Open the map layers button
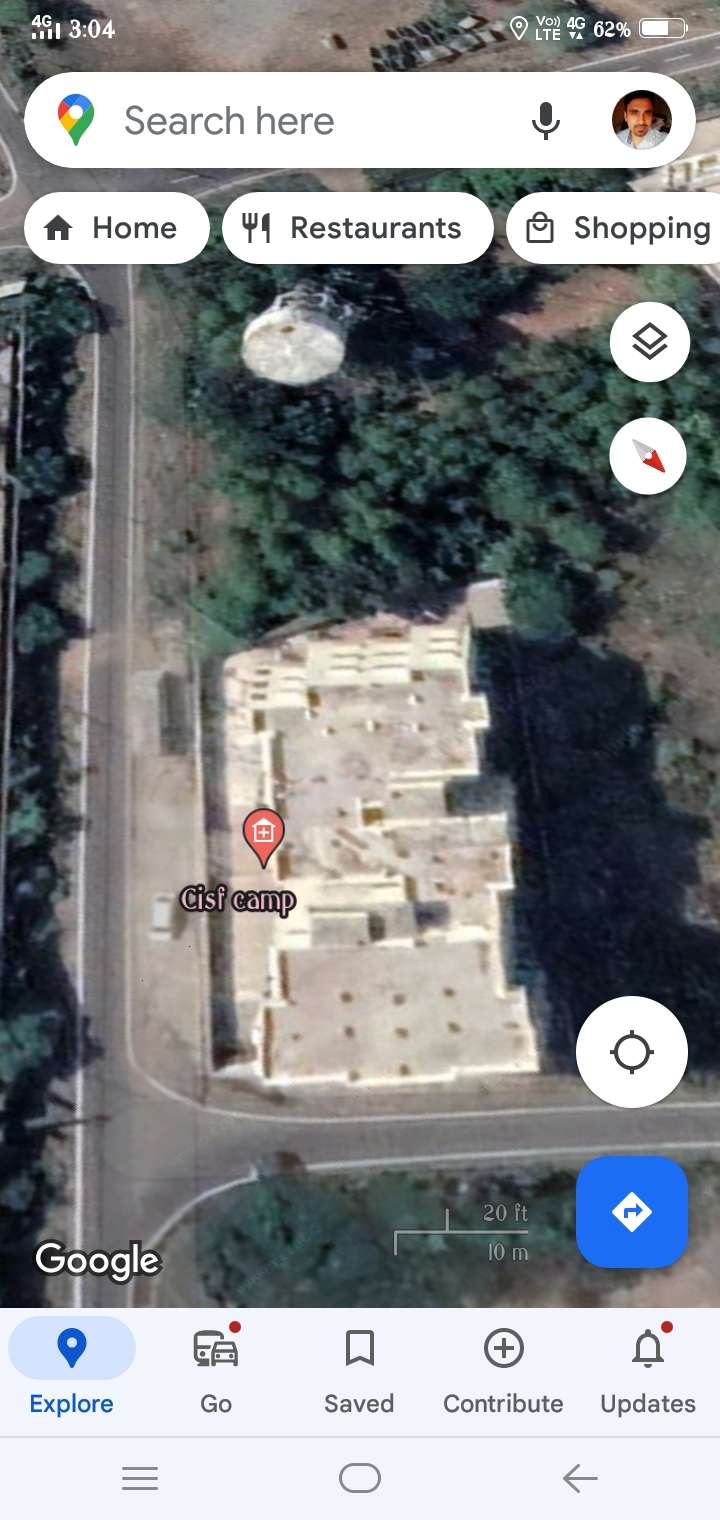 [x=650, y=342]
